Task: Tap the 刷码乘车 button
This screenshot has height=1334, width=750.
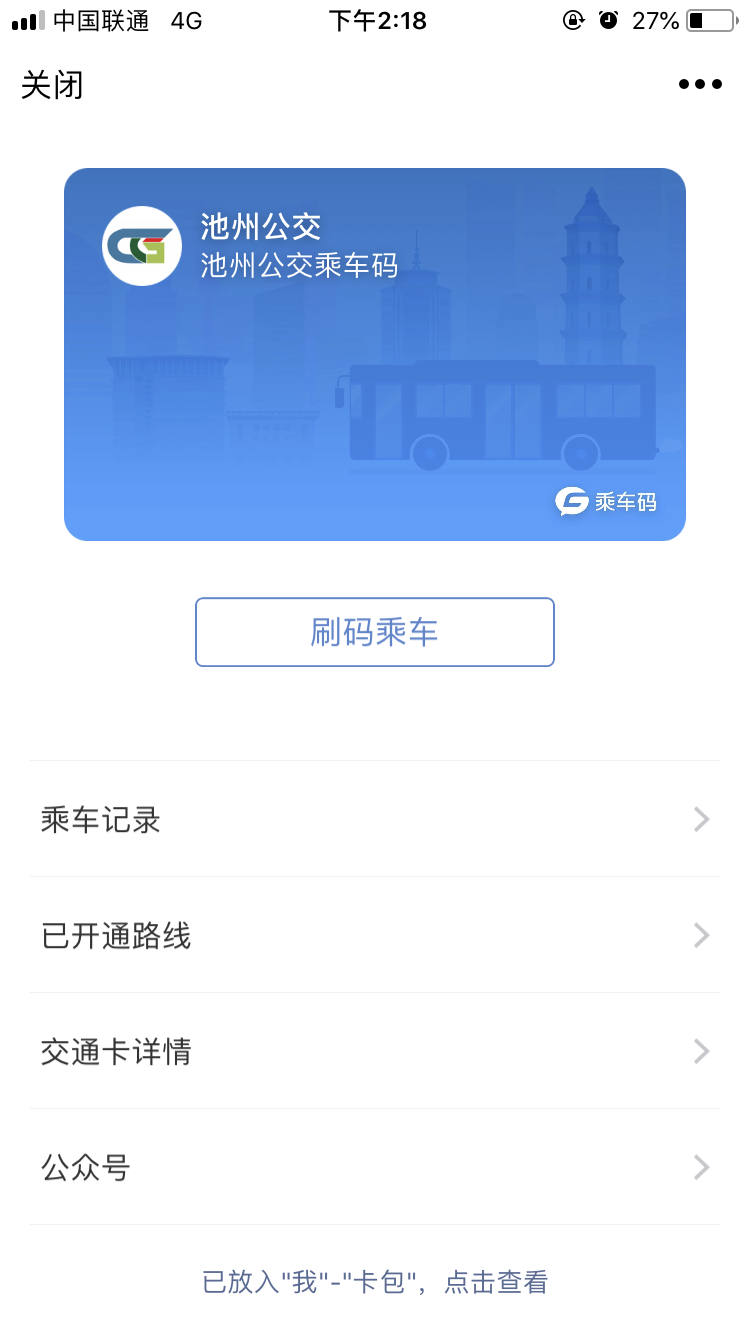Action: click(x=375, y=632)
